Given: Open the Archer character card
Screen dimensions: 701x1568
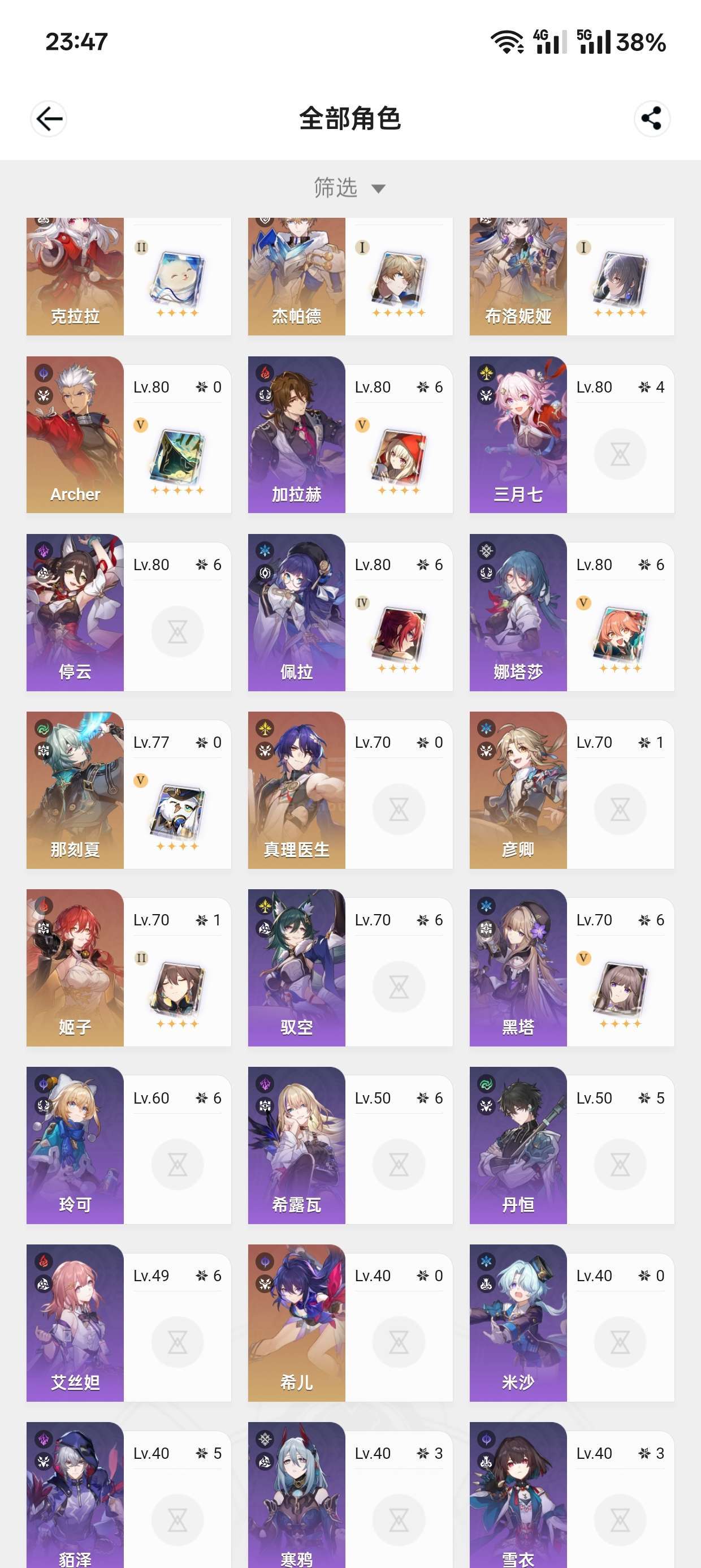Looking at the screenshot, I should click(128, 434).
